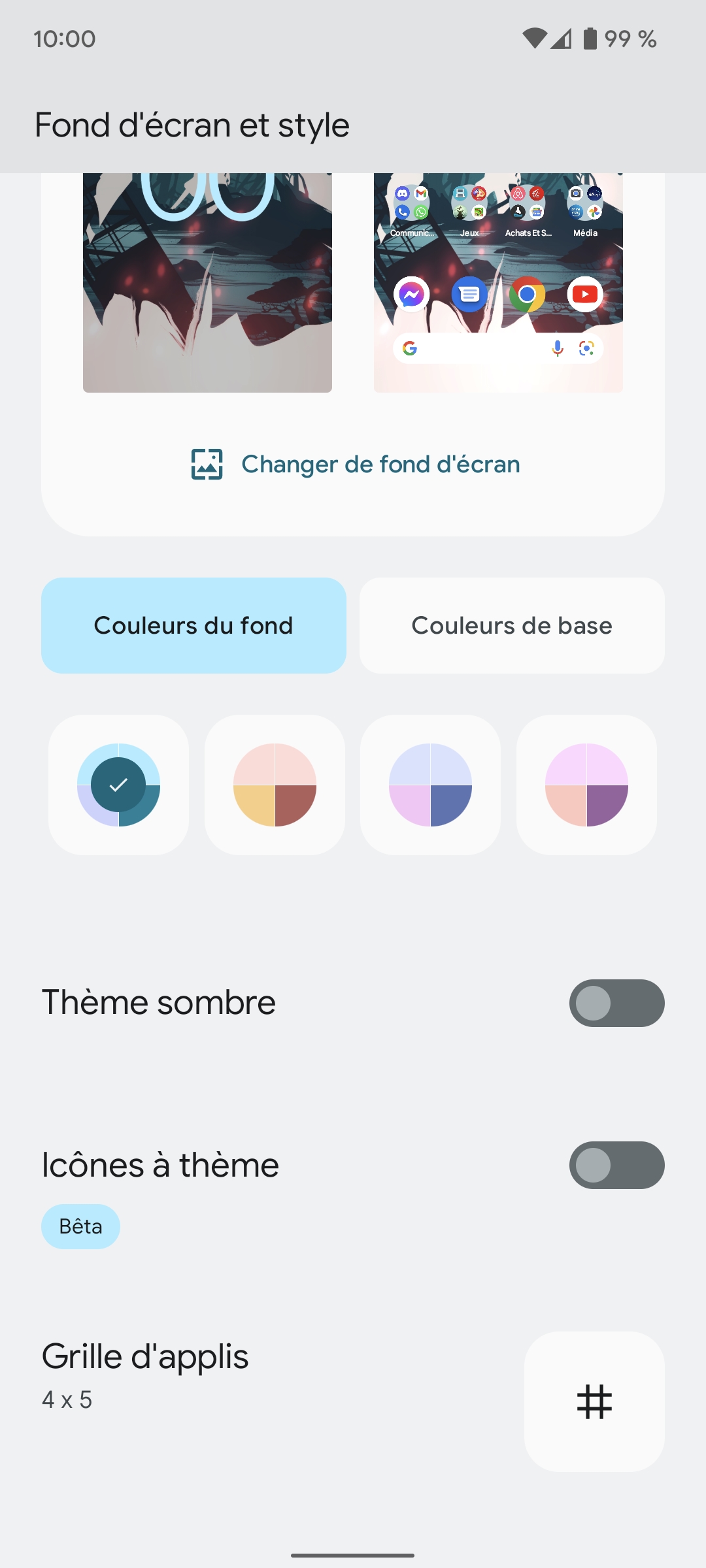The height and width of the screenshot is (1568, 706).
Task: Turn on Icônes à thème
Action: [x=616, y=1165]
